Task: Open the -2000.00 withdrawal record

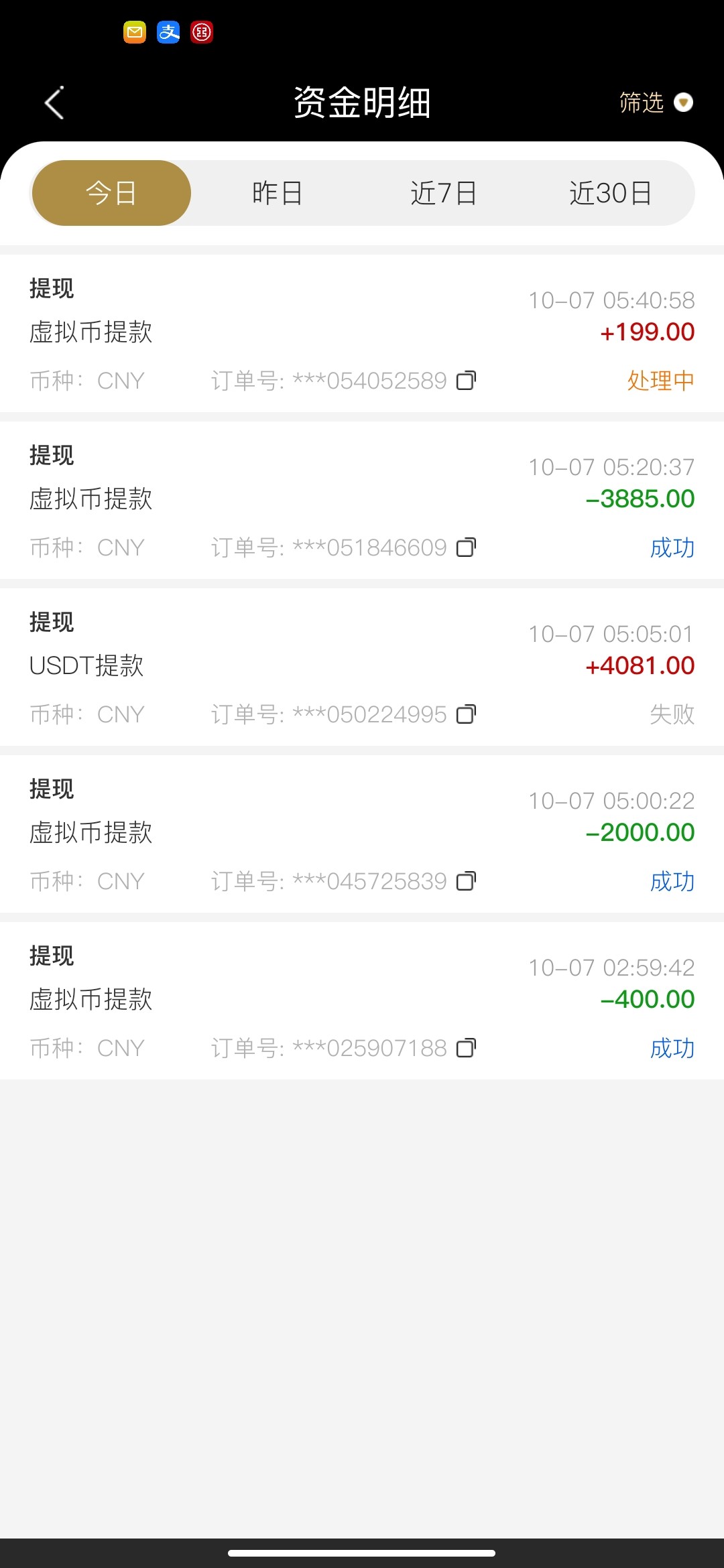Action: [362, 834]
